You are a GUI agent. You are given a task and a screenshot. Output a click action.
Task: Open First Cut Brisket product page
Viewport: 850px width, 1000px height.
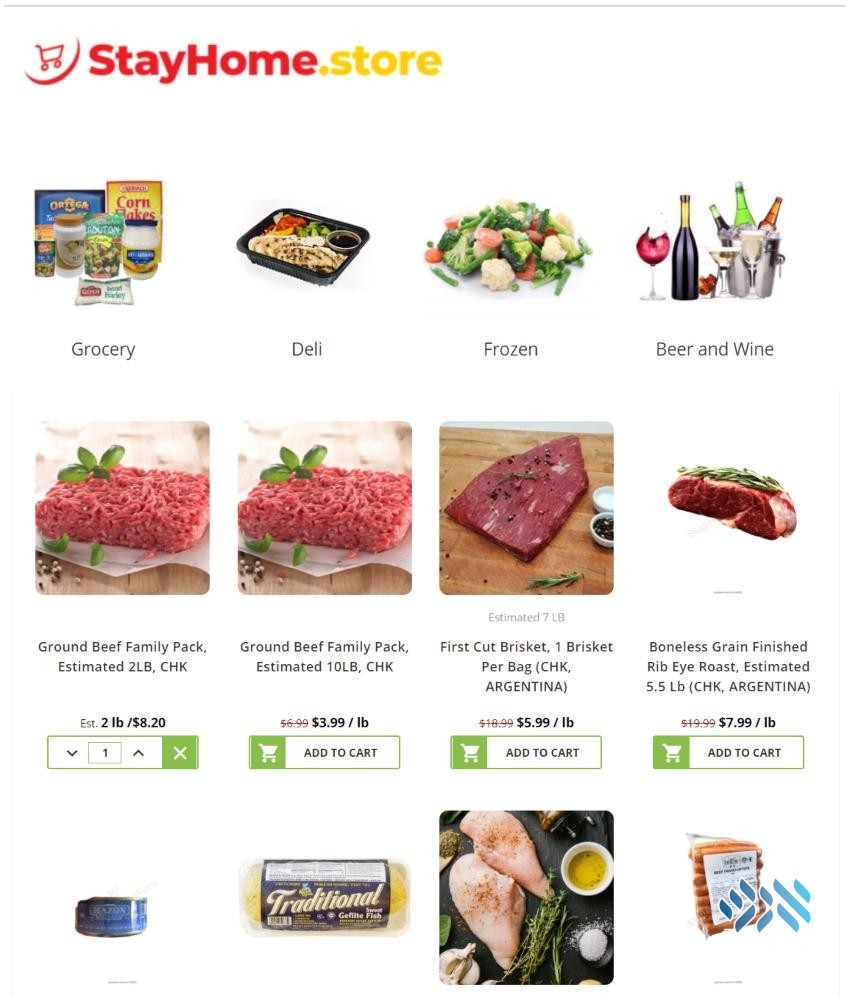526,666
